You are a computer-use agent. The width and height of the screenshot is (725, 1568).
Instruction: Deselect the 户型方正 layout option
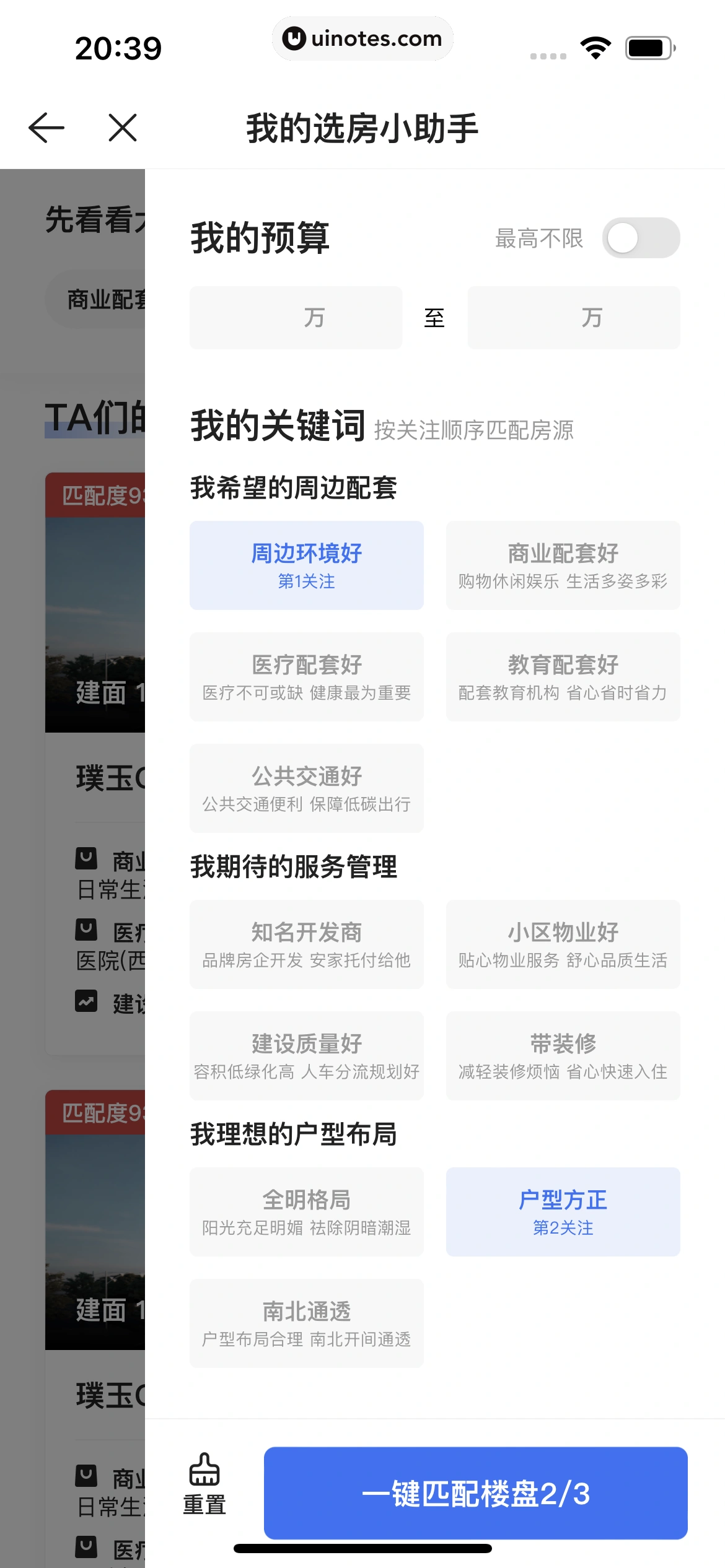tap(563, 1211)
